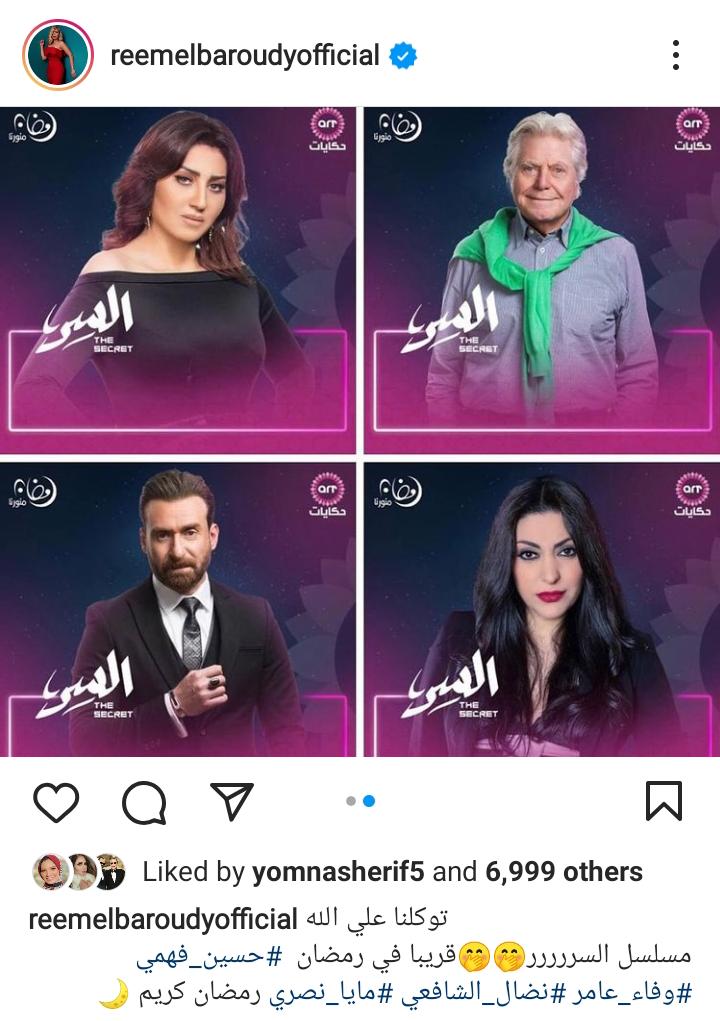Open the post's three-dot overflow menu

pyautogui.click(x=677, y=55)
